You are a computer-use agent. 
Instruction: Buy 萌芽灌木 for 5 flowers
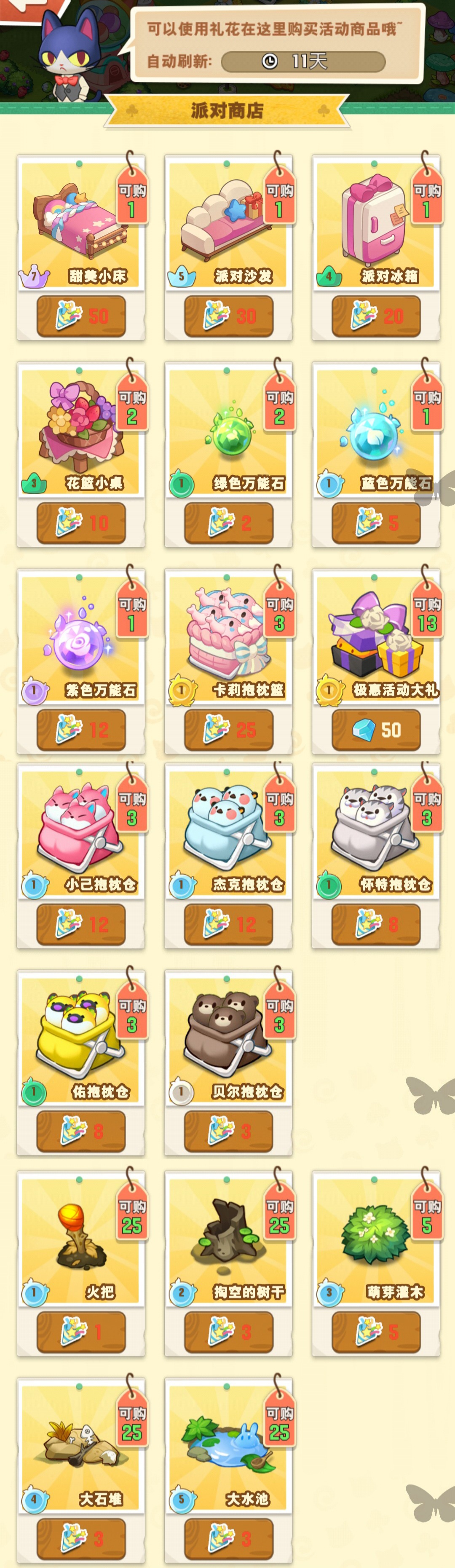(376, 1332)
